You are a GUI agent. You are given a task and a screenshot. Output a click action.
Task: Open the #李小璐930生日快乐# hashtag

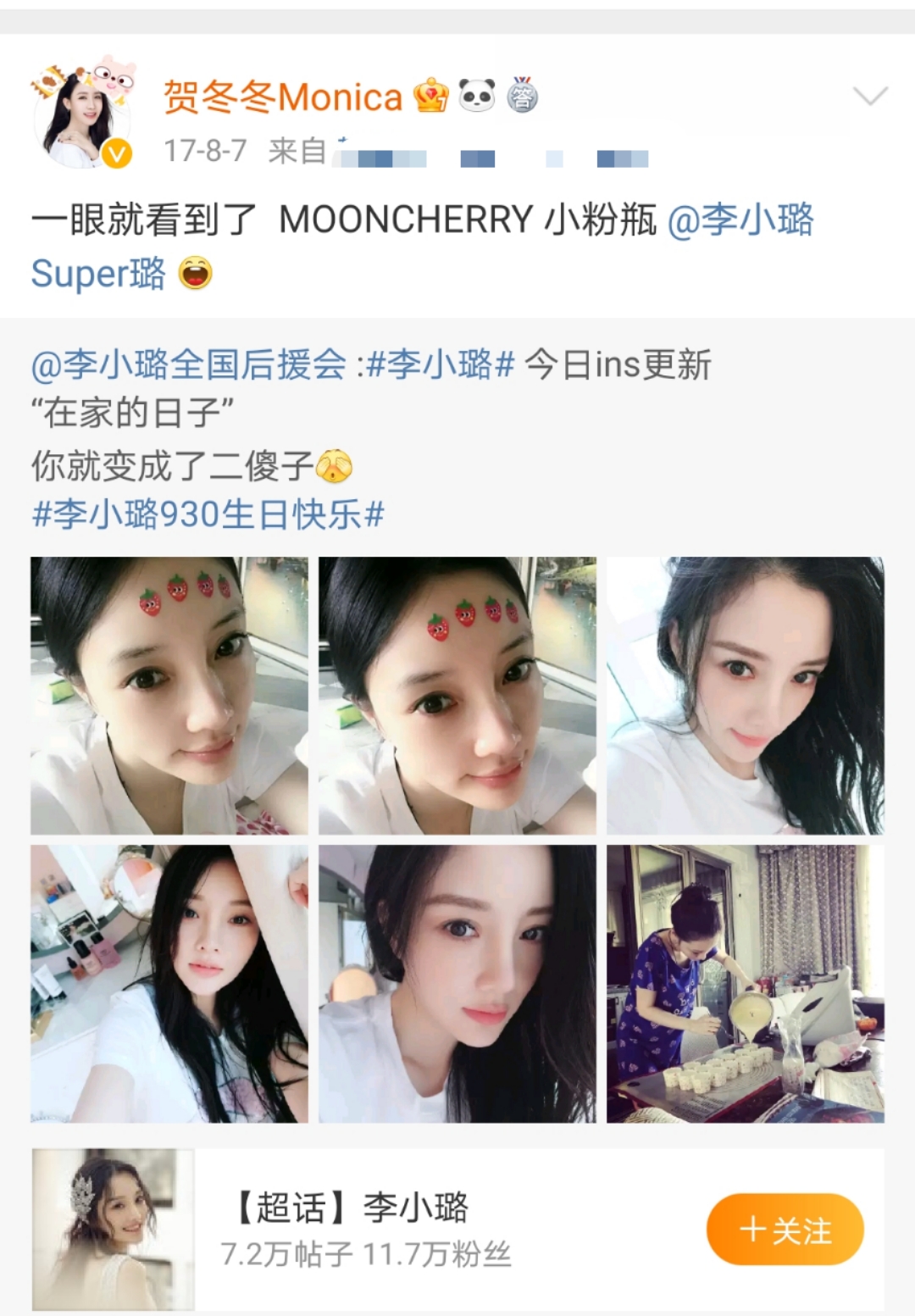(208, 514)
